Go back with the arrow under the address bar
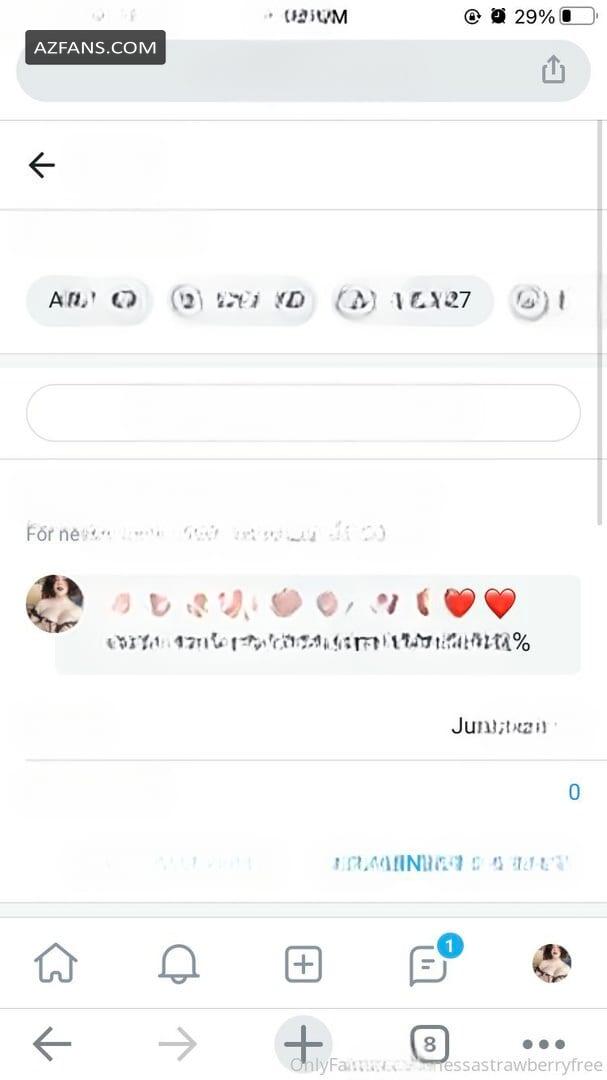The height and width of the screenshot is (1080, 607). tap(41, 165)
